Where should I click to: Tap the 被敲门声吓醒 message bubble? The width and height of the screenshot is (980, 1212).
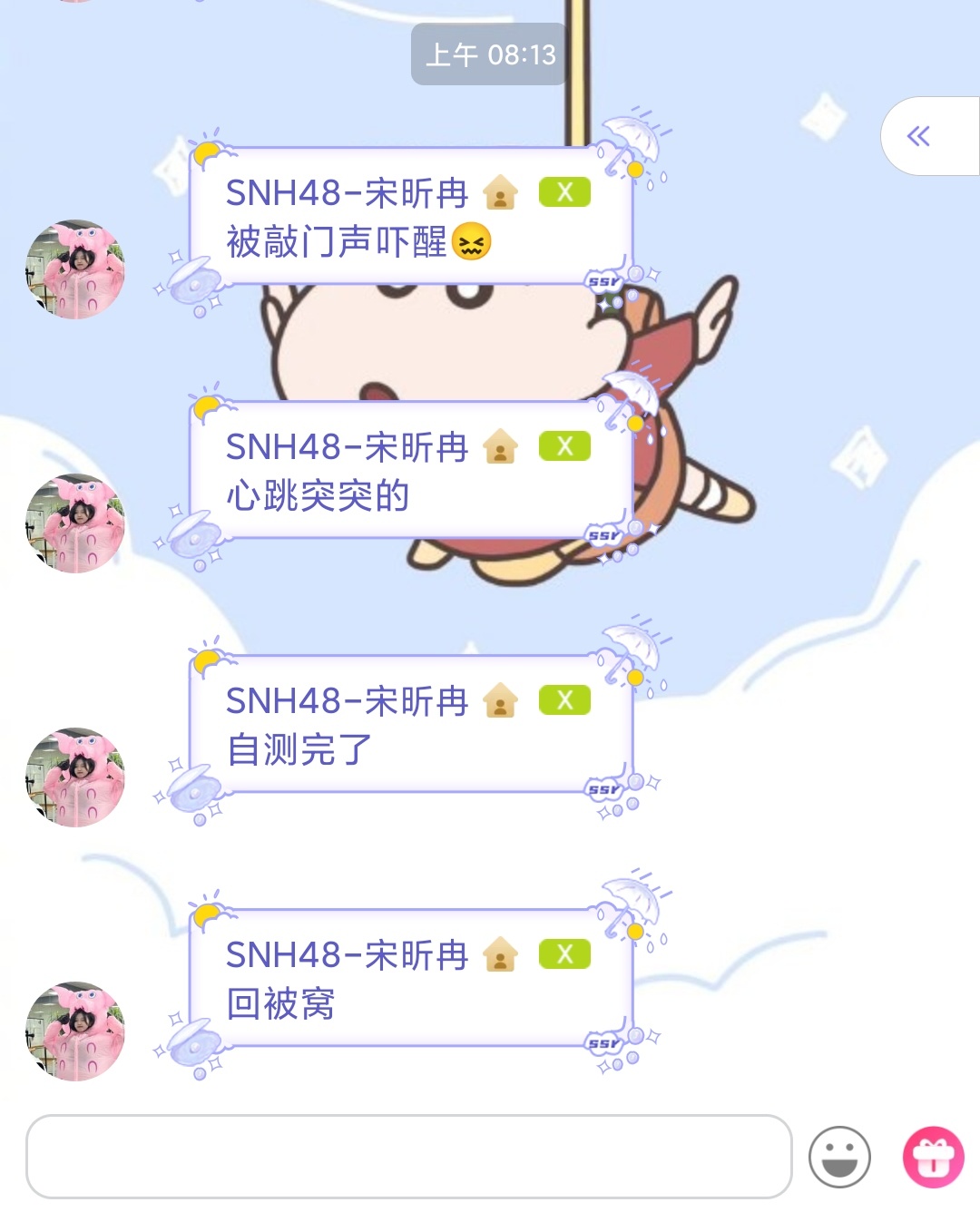point(410,218)
